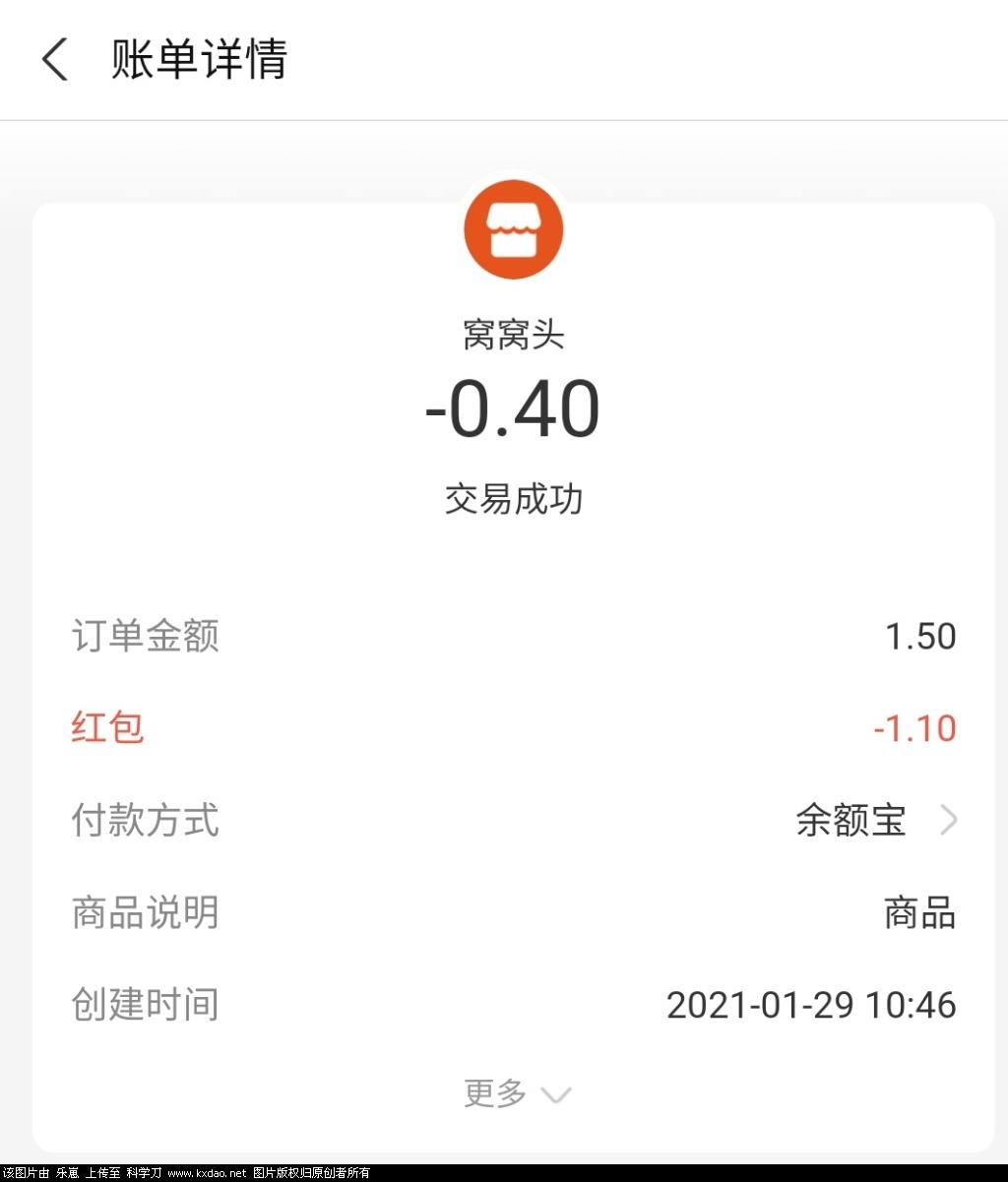
Task: Tap the 付款方式 row label
Action: pyautogui.click(x=144, y=820)
